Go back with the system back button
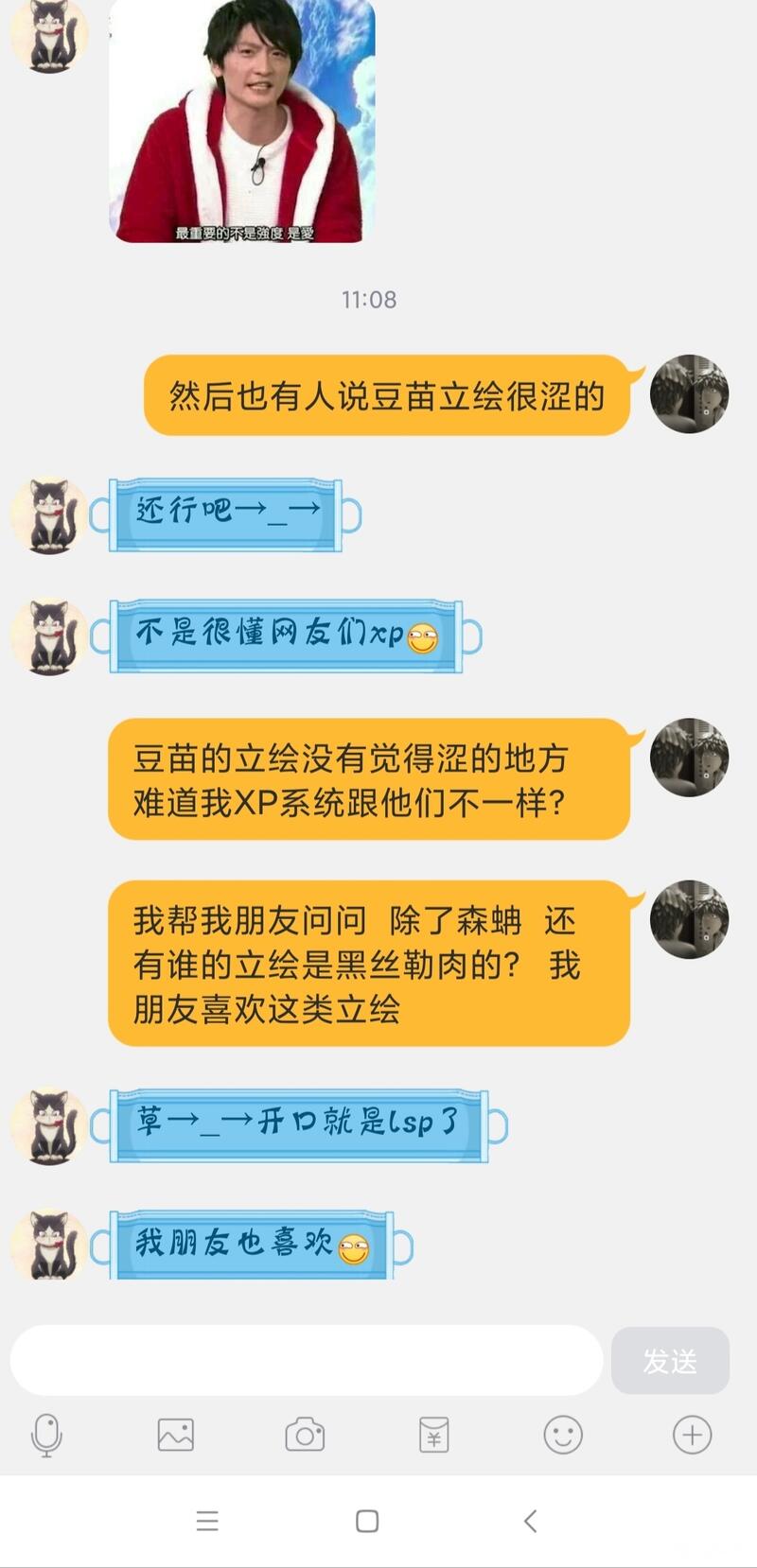The image size is (757, 1568). (530, 1521)
